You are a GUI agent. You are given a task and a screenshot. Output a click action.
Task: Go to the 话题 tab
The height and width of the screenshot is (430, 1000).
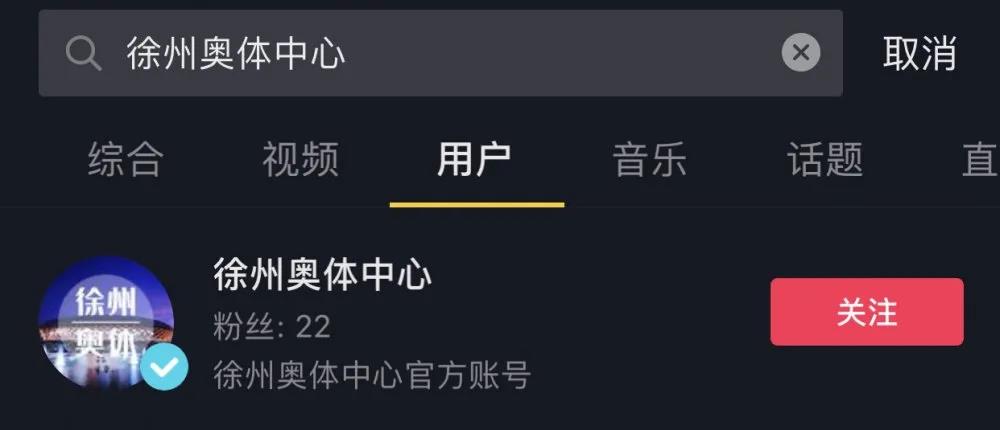(824, 159)
